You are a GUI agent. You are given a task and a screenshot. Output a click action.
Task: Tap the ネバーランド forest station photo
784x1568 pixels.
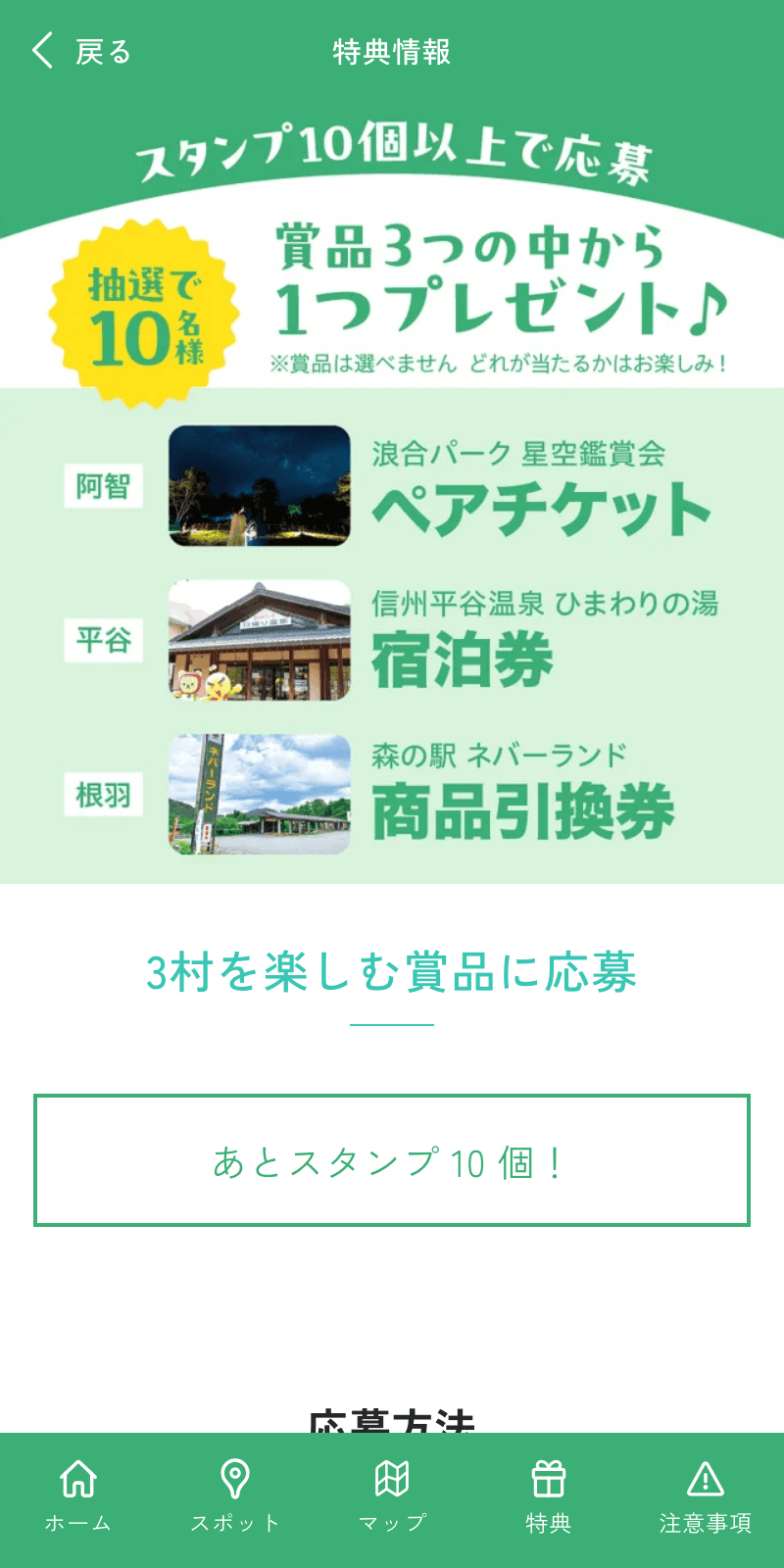(x=259, y=792)
